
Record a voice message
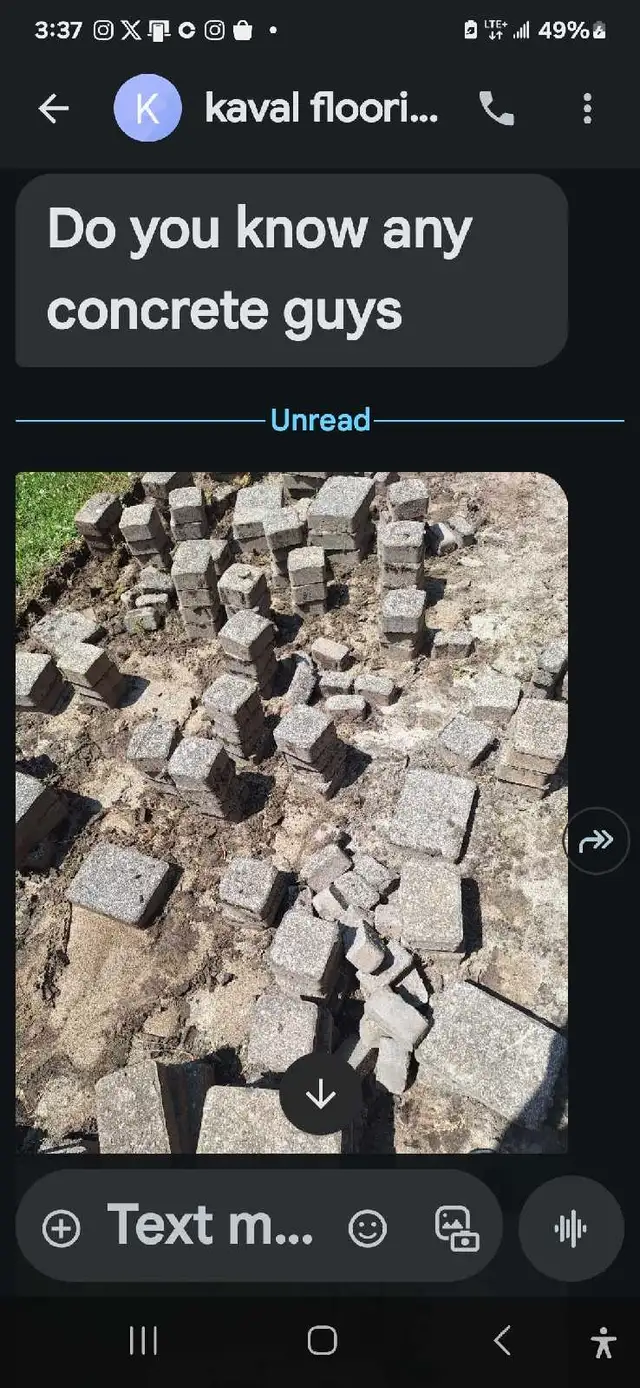(571, 1228)
